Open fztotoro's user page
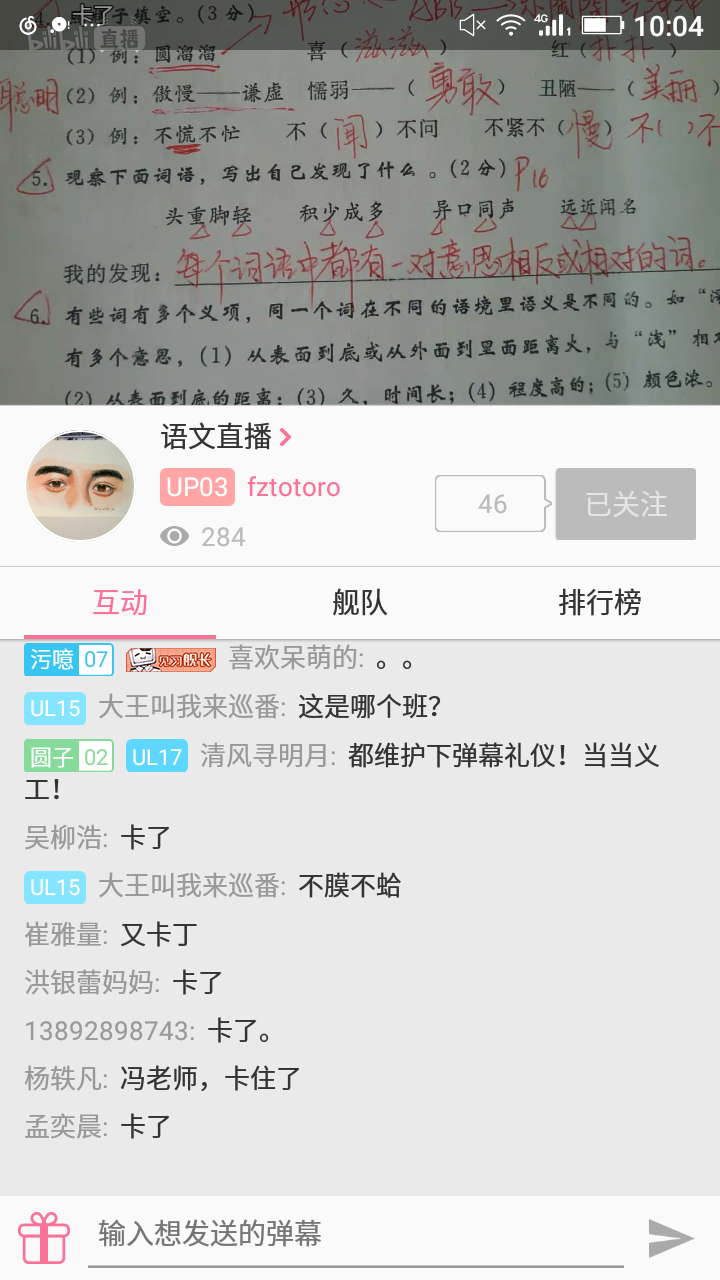This screenshot has width=720, height=1280. (294, 487)
